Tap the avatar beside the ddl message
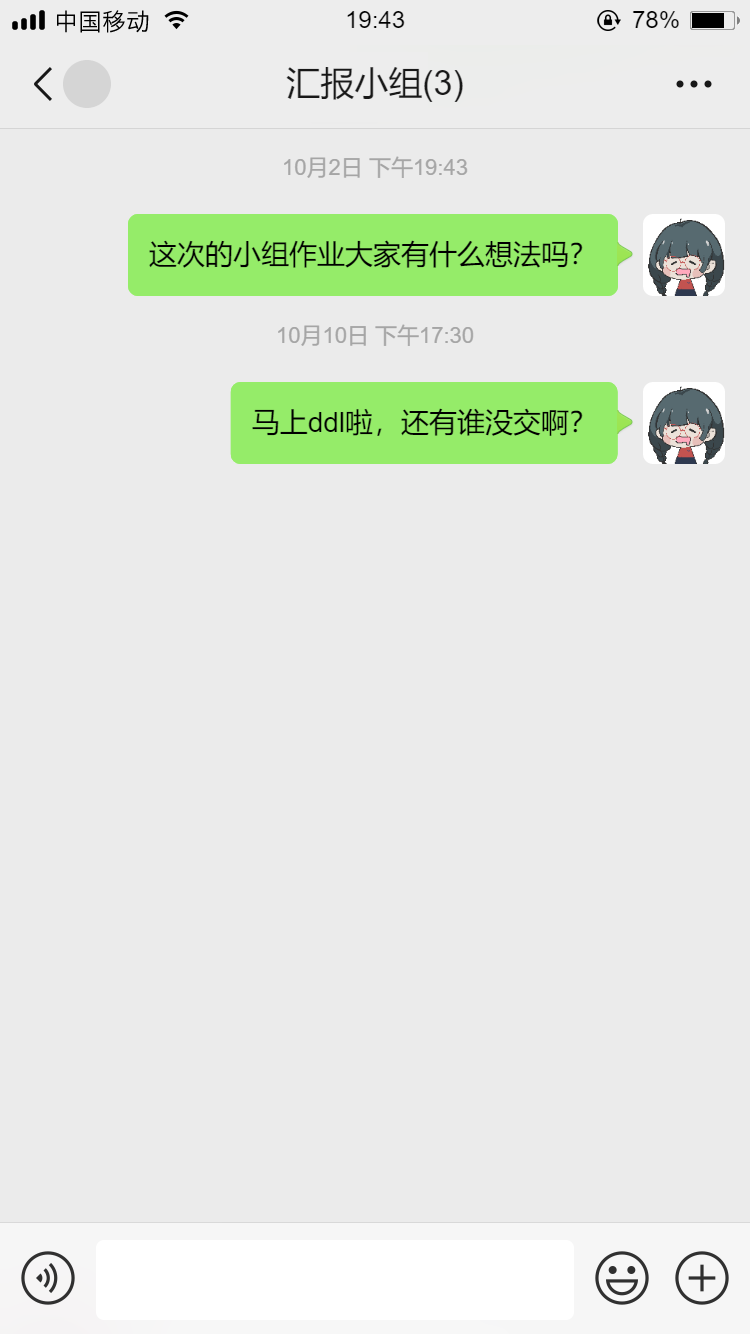This screenshot has width=750, height=1334. click(683, 423)
